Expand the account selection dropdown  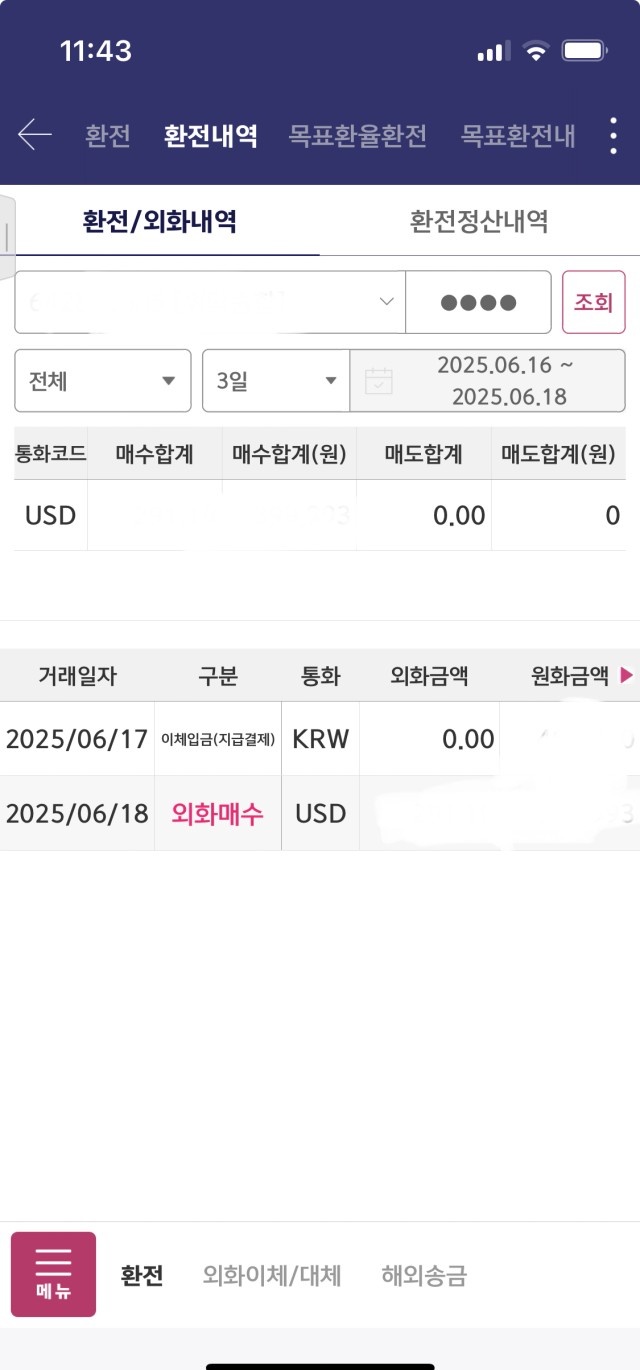coord(210,302)
